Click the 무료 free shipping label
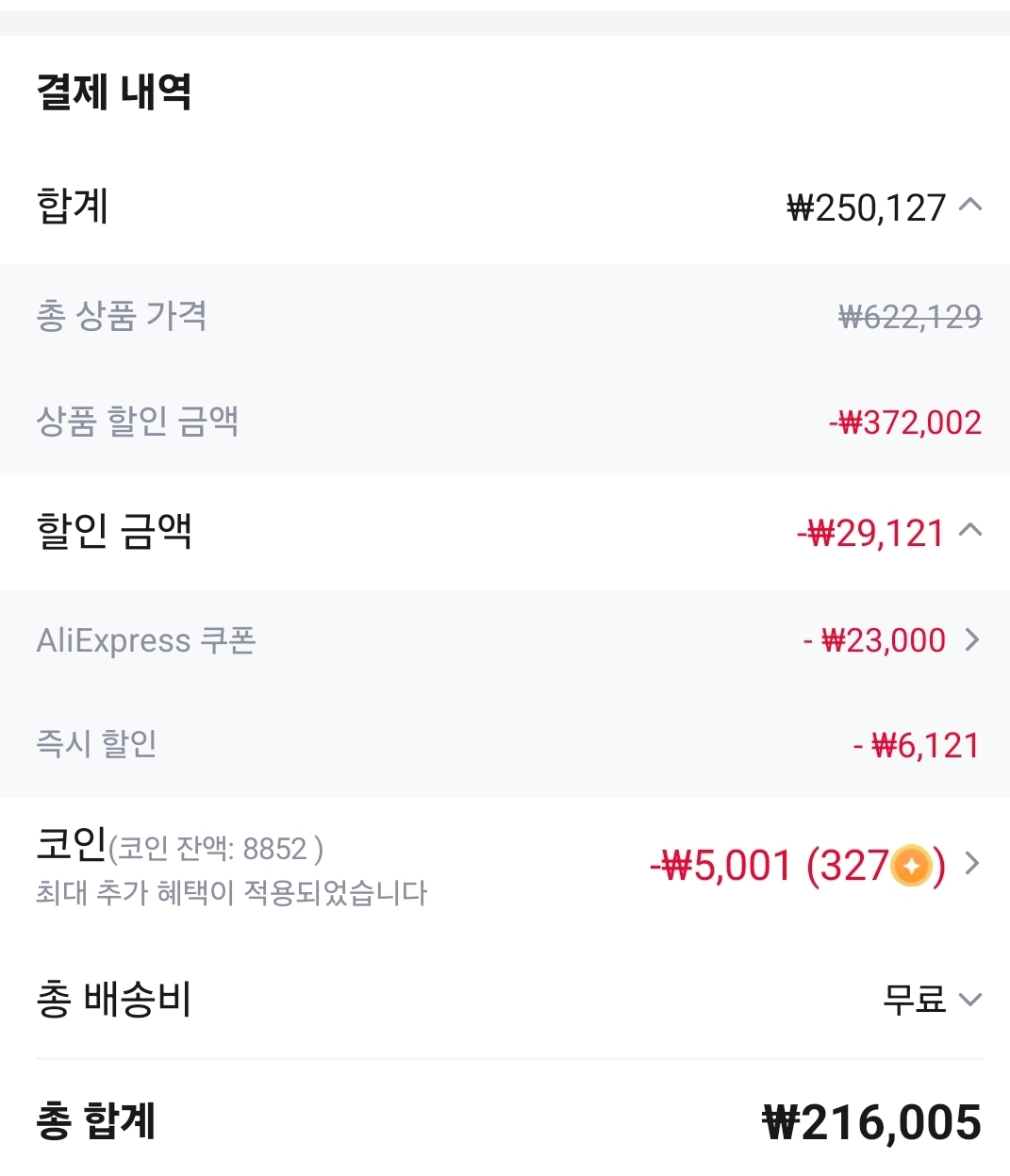The width and height of the screenshot is (1010, 1176). click(915, 1000)
